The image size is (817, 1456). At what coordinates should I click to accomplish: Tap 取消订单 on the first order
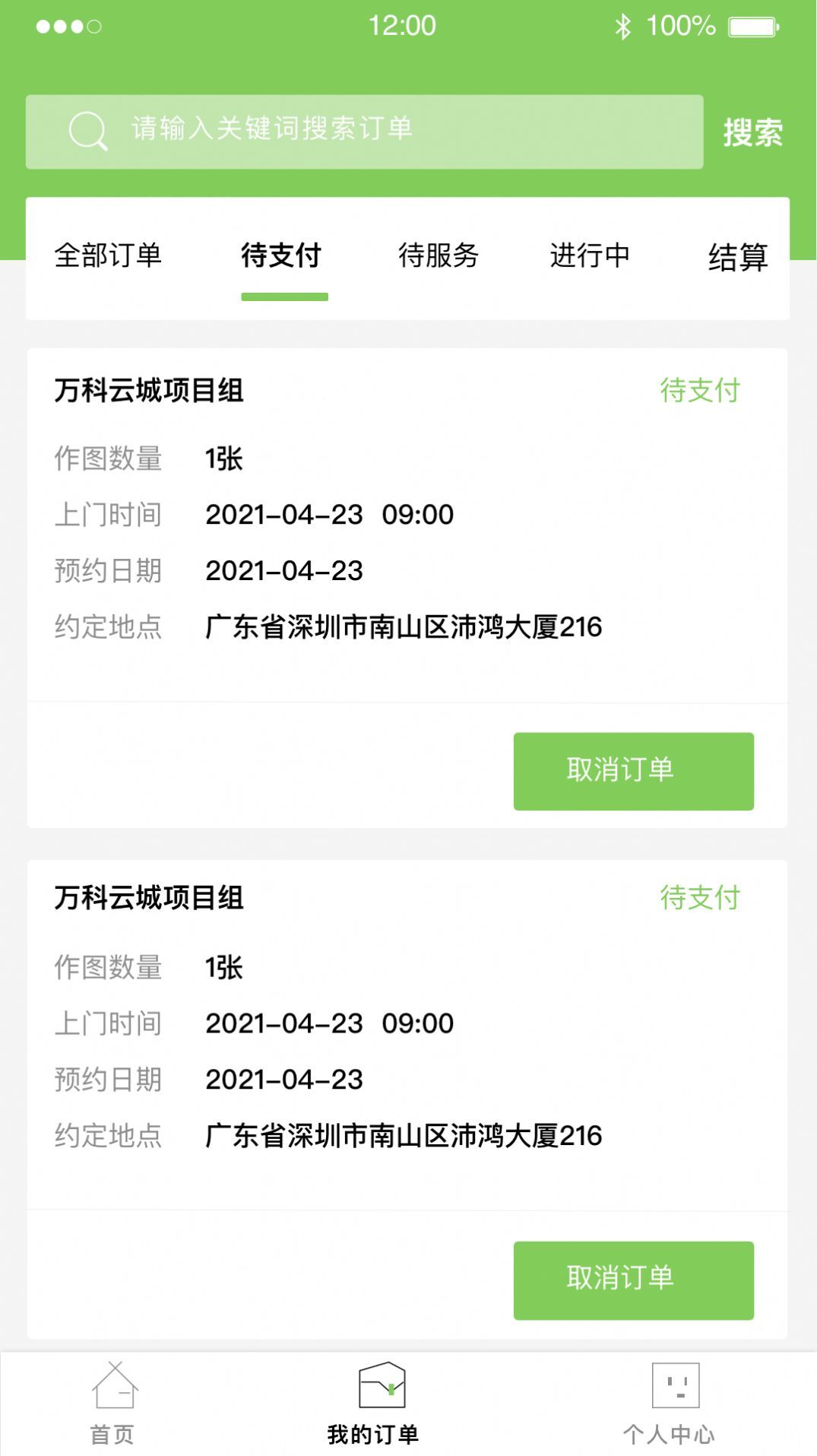[x=633, y=770]
